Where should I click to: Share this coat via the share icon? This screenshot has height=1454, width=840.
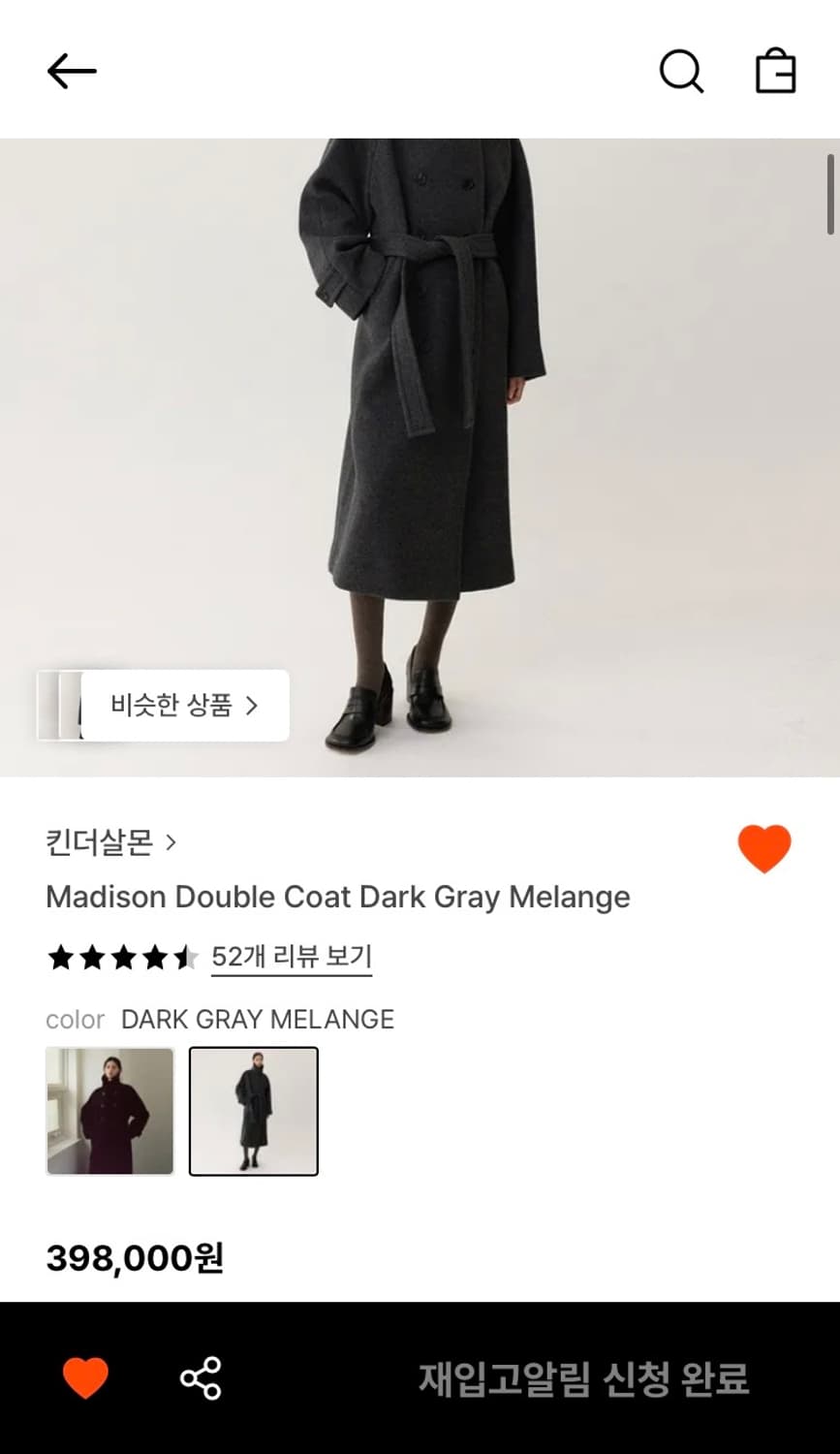(201, 1377)
